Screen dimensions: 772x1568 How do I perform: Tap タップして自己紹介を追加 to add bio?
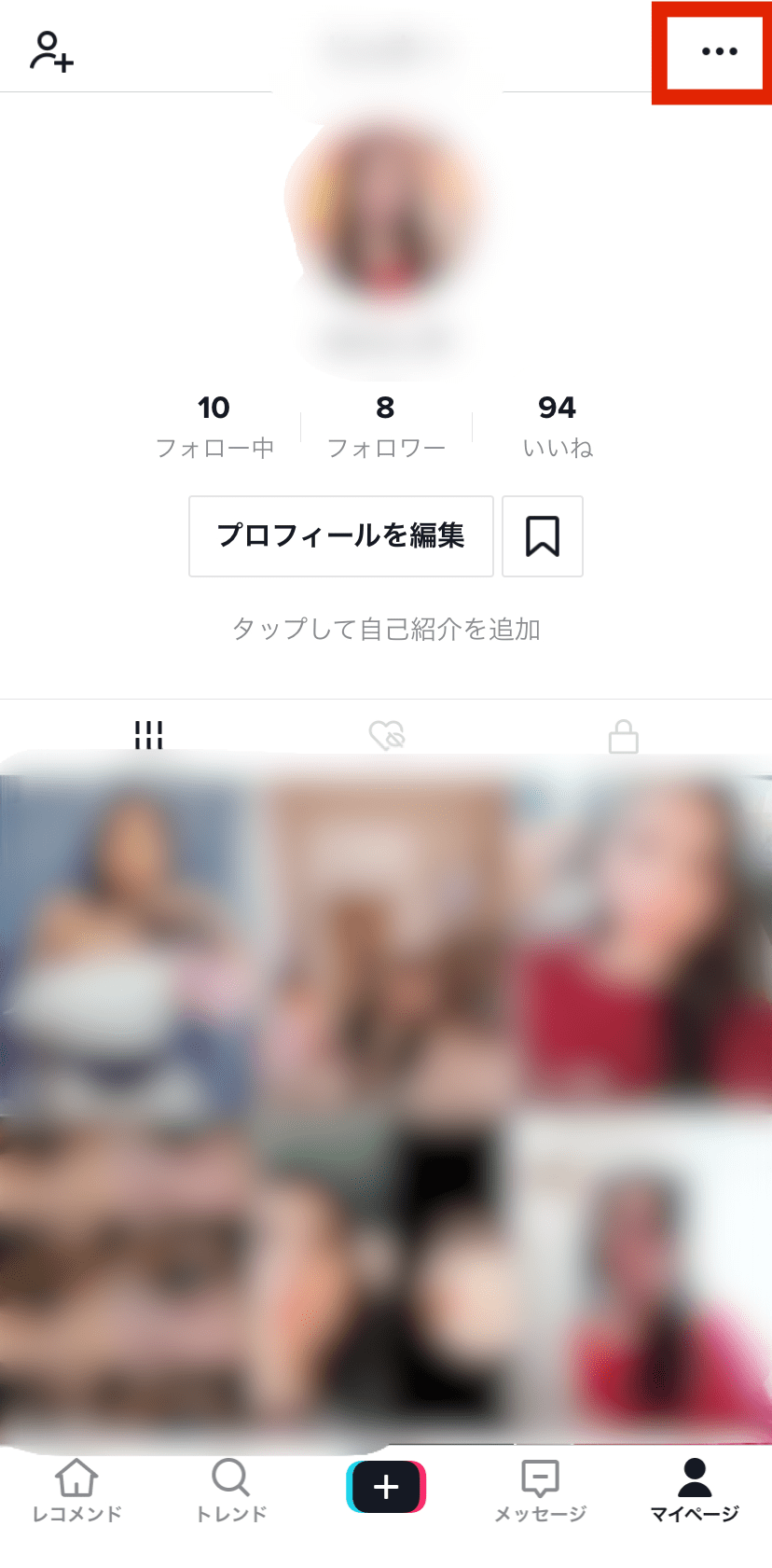[x=386, y=629]
